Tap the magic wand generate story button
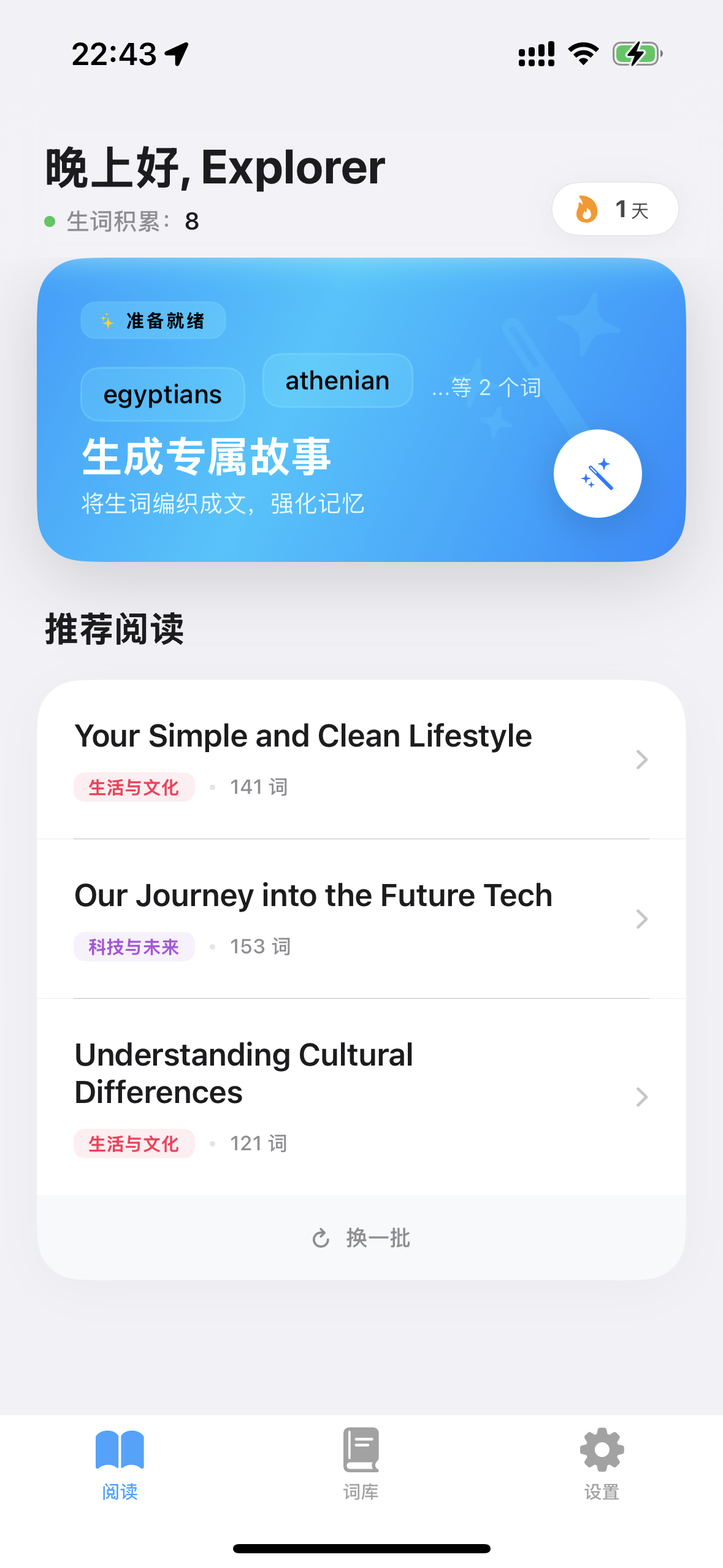 click(x=597, y=474)
